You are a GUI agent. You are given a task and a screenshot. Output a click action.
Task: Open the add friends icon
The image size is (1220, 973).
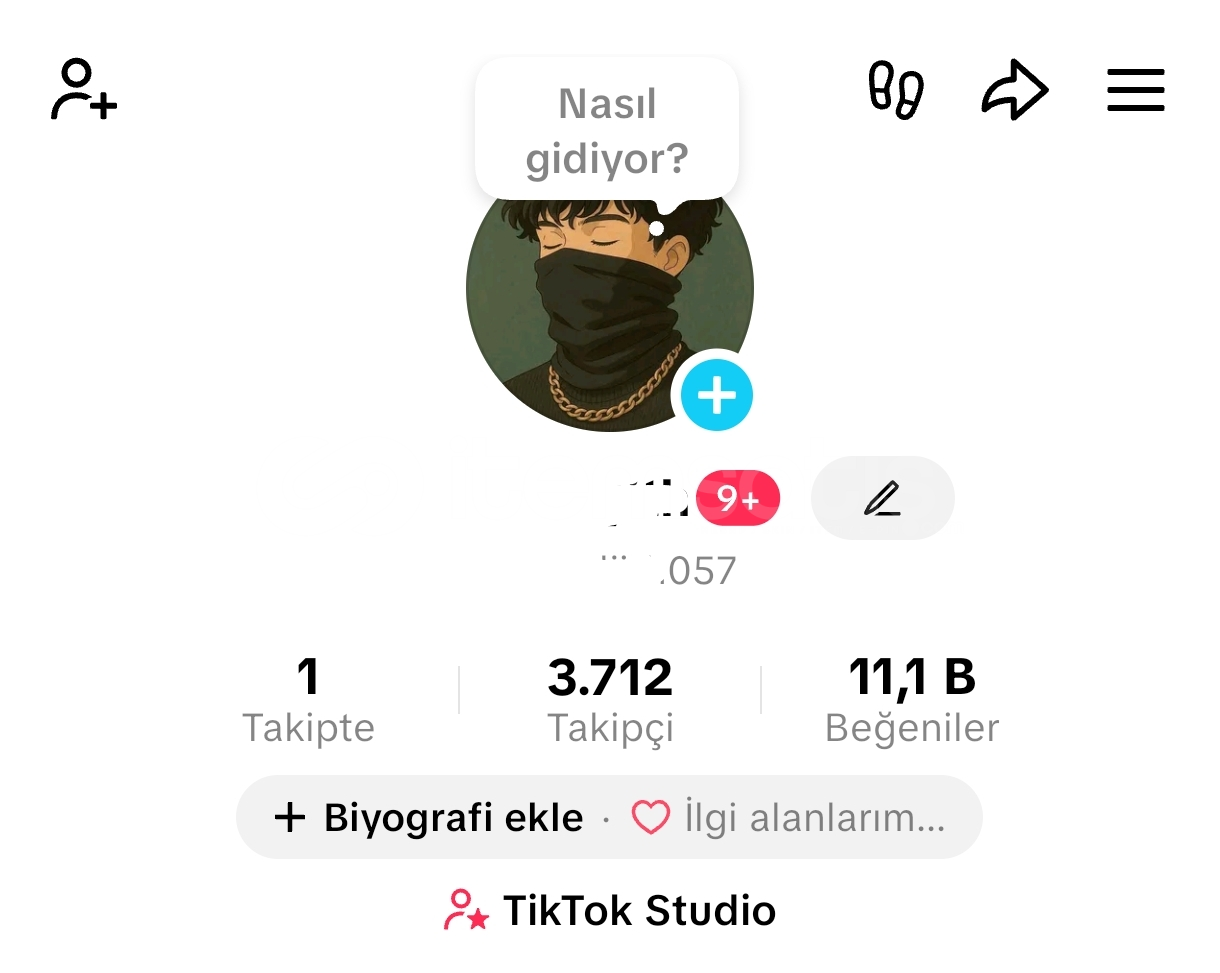click(x=84, y=90)
